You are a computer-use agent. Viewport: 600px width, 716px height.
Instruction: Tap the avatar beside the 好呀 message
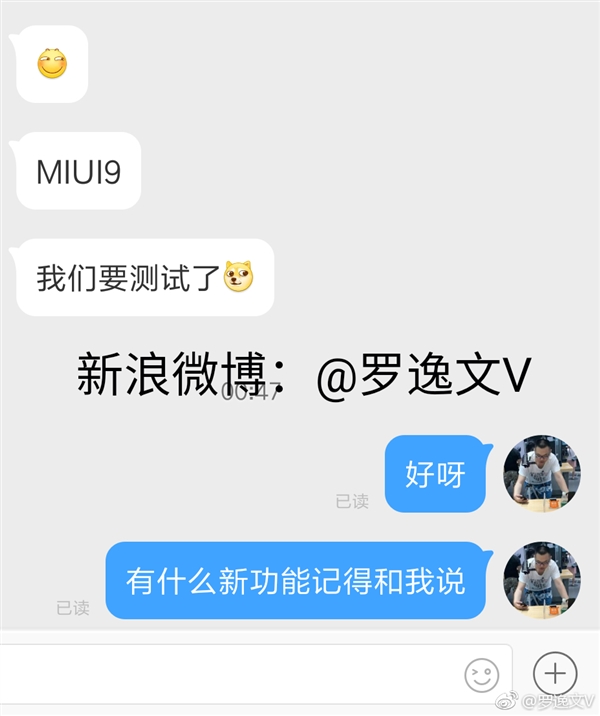(x=541, y=473)
